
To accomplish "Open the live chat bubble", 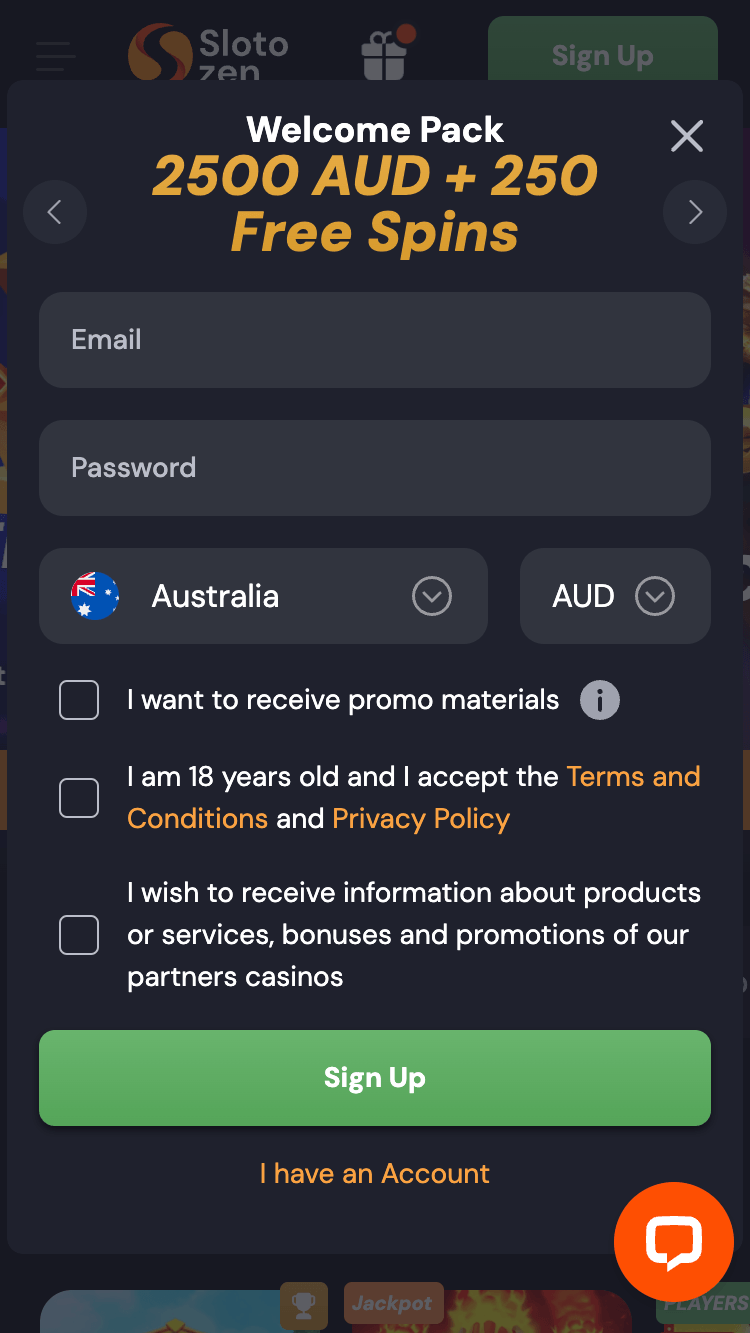I will pyautogui.click(x=674, y=1242).
